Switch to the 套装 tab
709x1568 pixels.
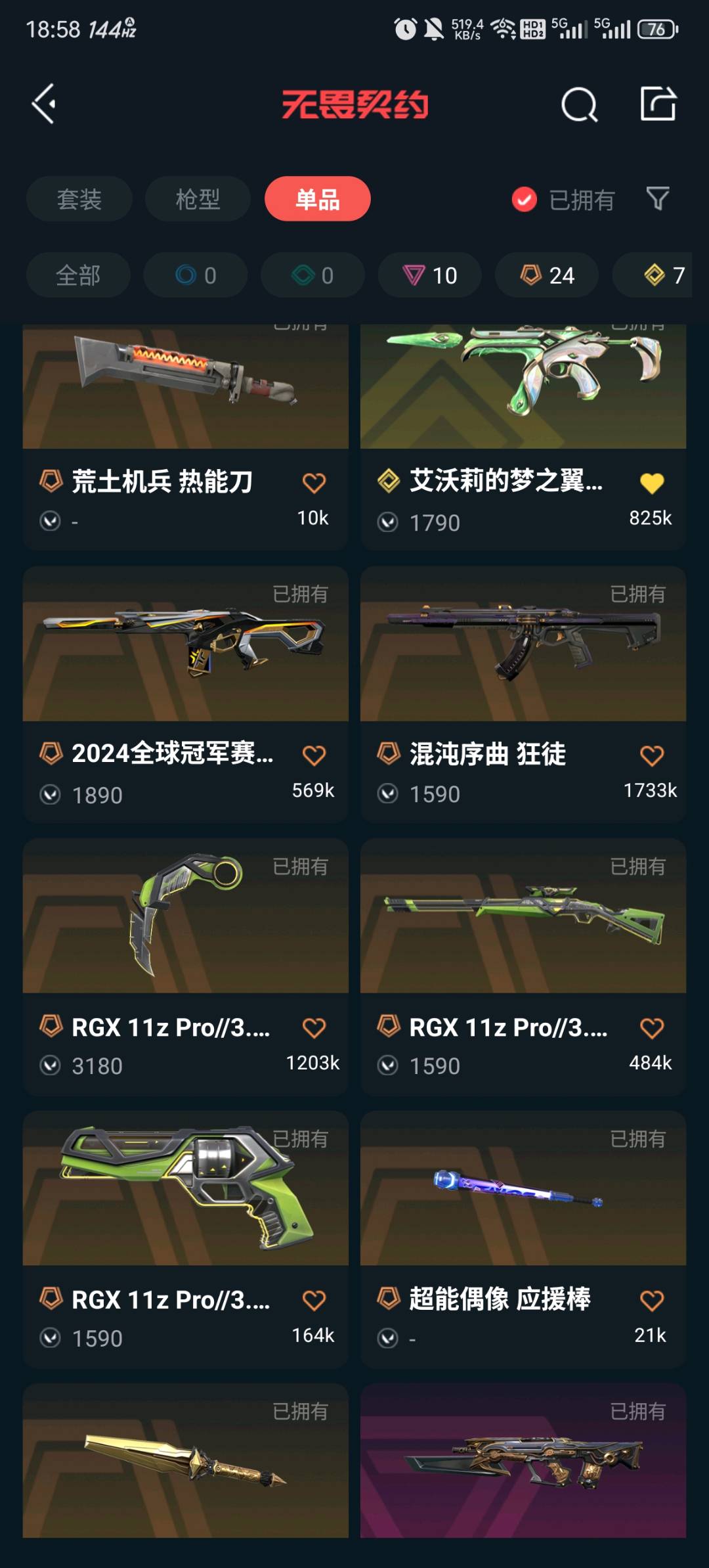tap(79, 199)
